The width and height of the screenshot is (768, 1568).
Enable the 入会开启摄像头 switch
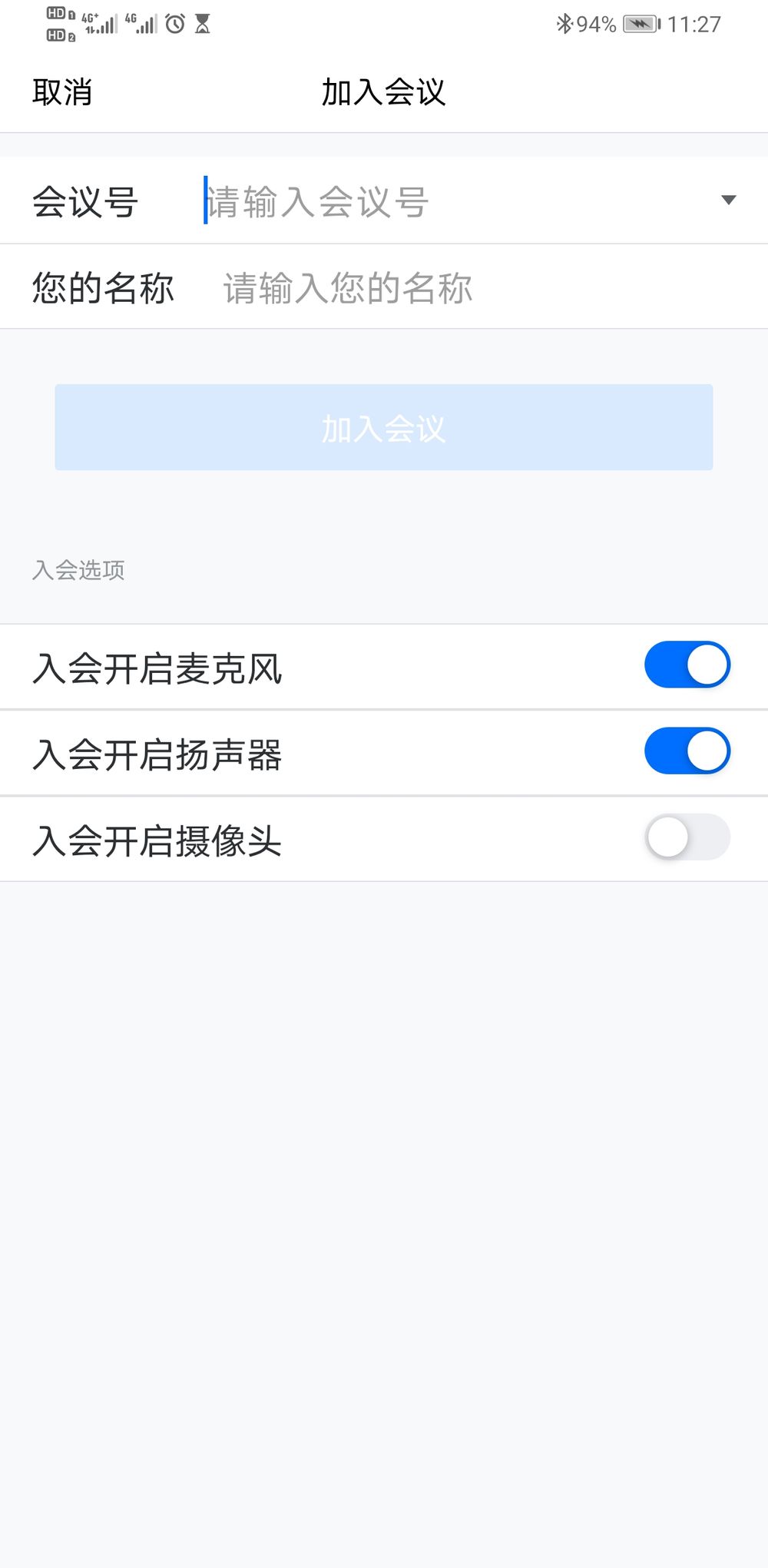687,837
